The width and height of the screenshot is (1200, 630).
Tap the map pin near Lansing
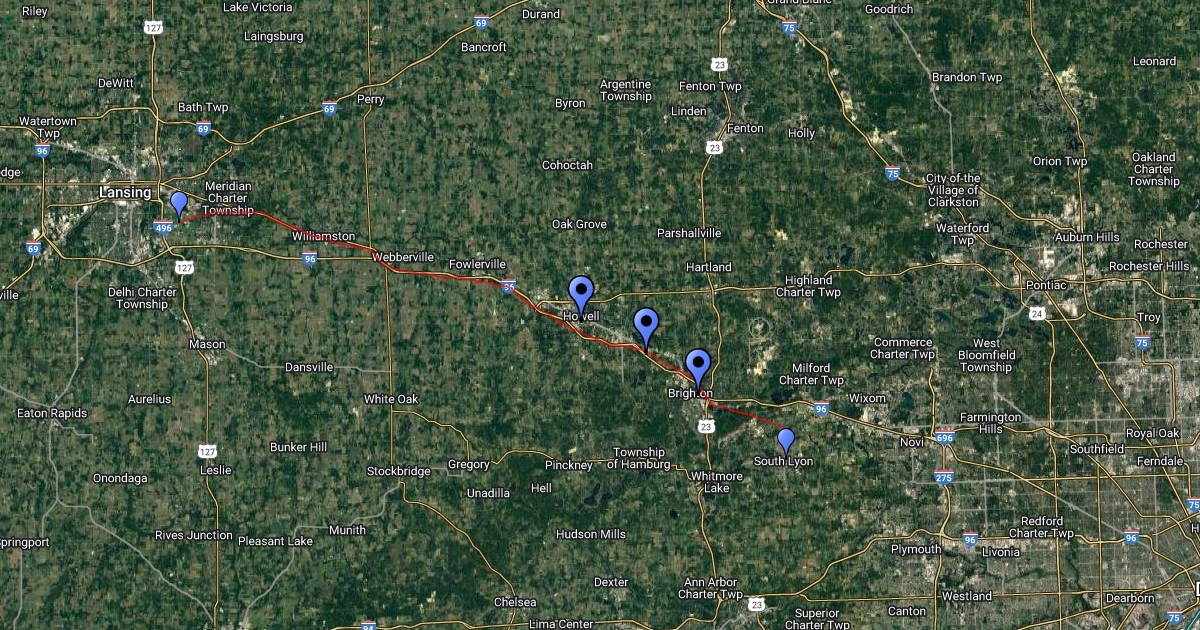point(179,203)
